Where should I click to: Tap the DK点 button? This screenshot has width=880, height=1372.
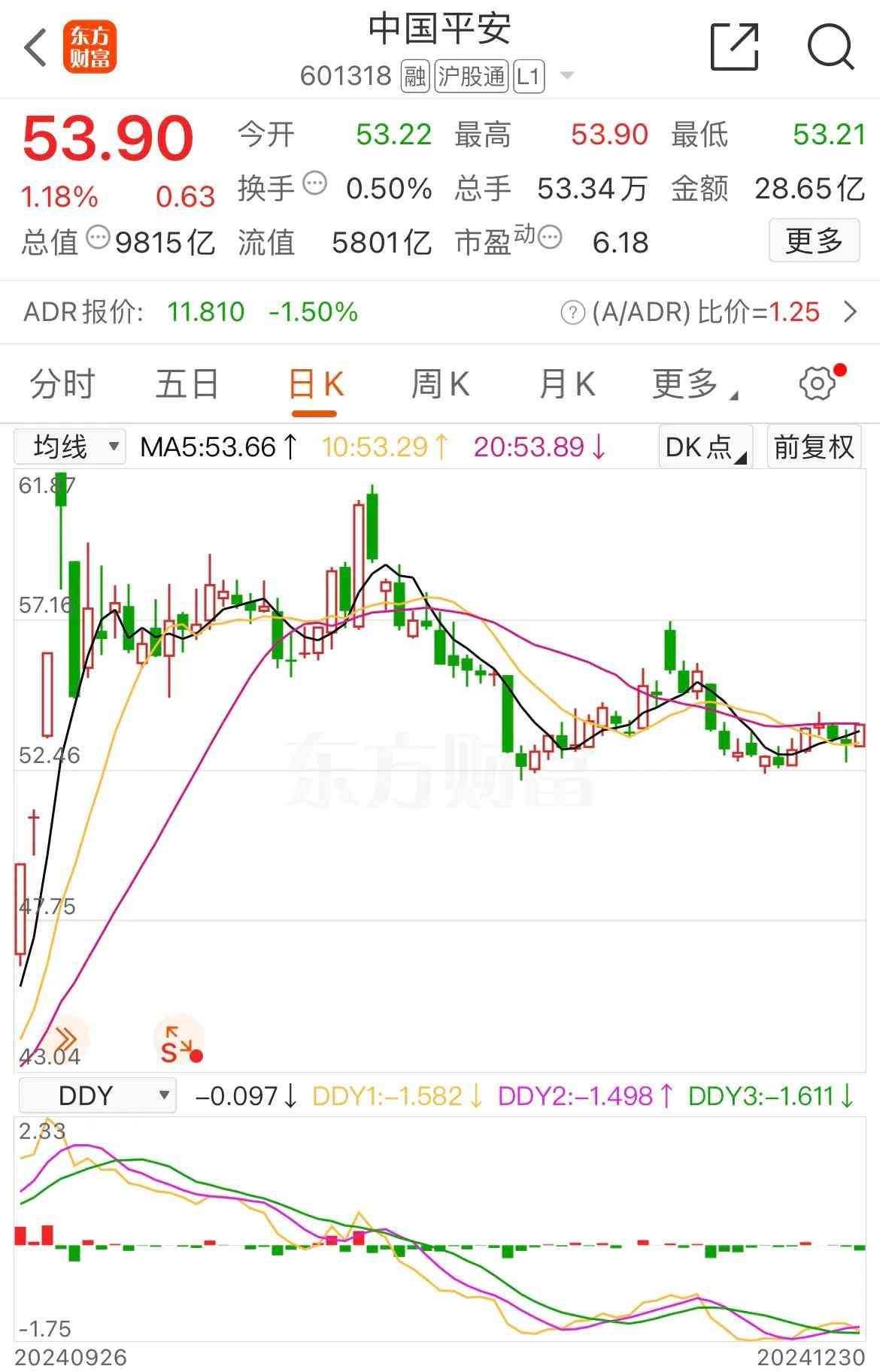click(706, 447)
